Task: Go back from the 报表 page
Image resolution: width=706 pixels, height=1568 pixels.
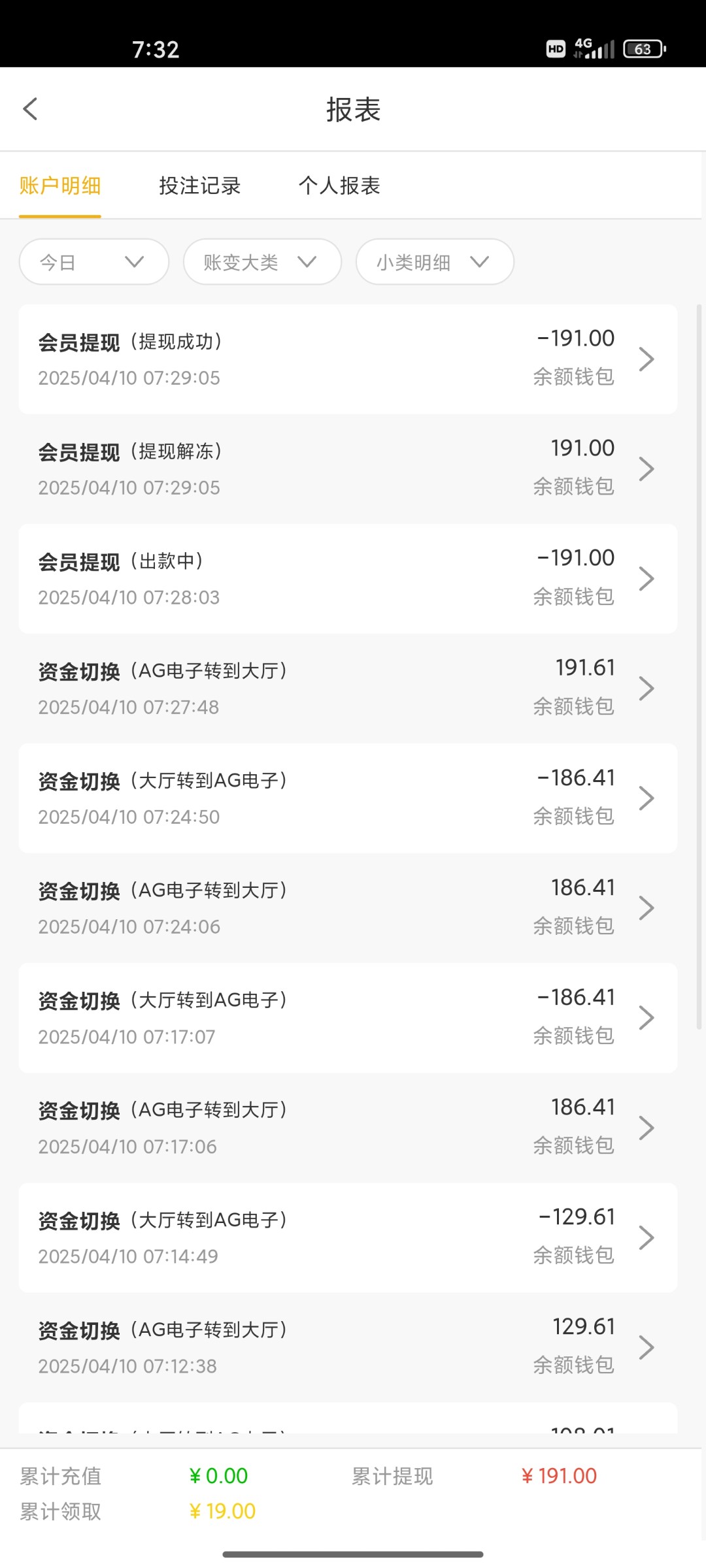Action: point(31,109)
